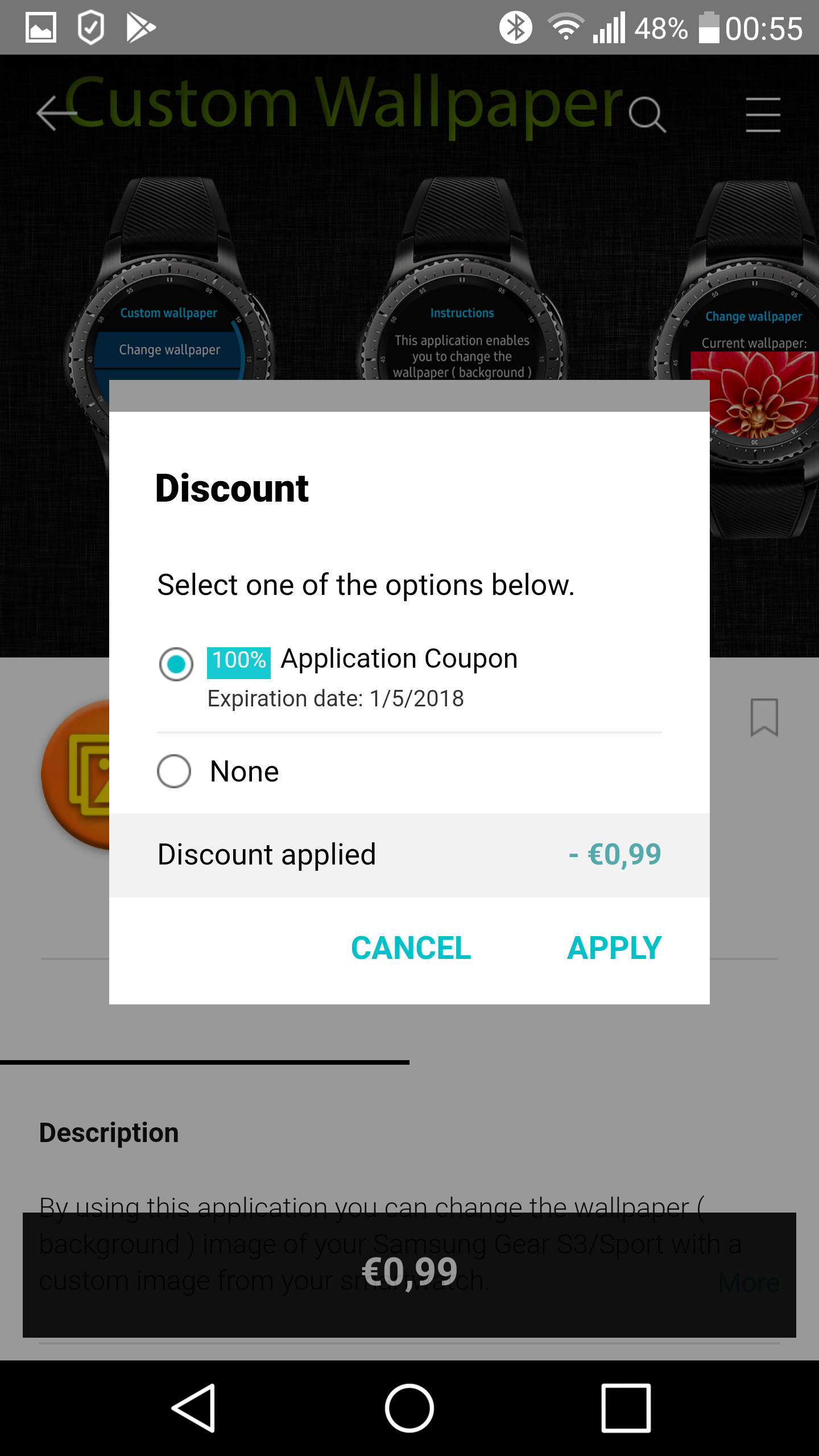The image size is (819, 1456).
Task: Cancel the discount dialog
Action: (411, 948)
